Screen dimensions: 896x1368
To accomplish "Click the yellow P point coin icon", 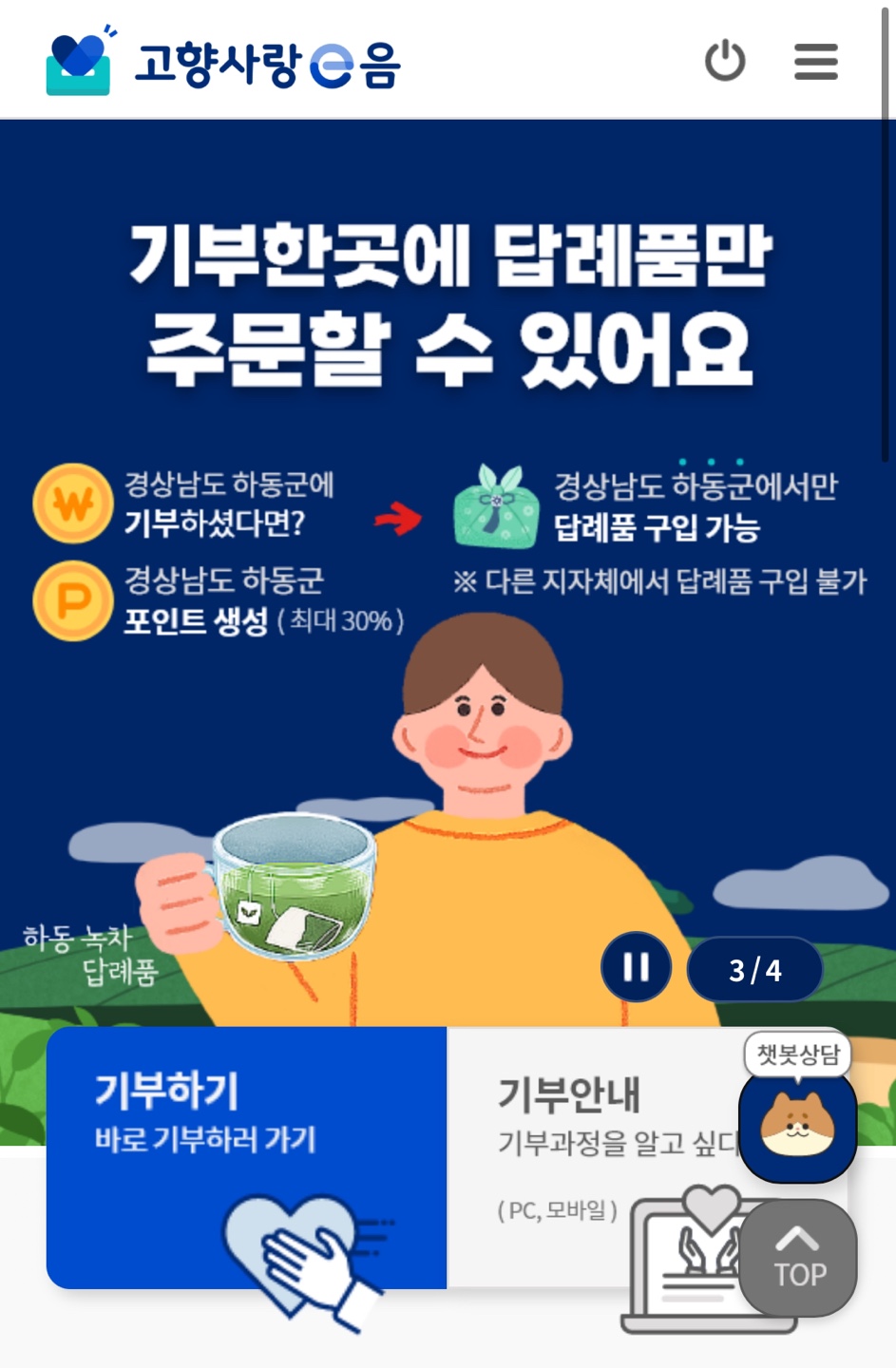I will (x=72, y=600).
